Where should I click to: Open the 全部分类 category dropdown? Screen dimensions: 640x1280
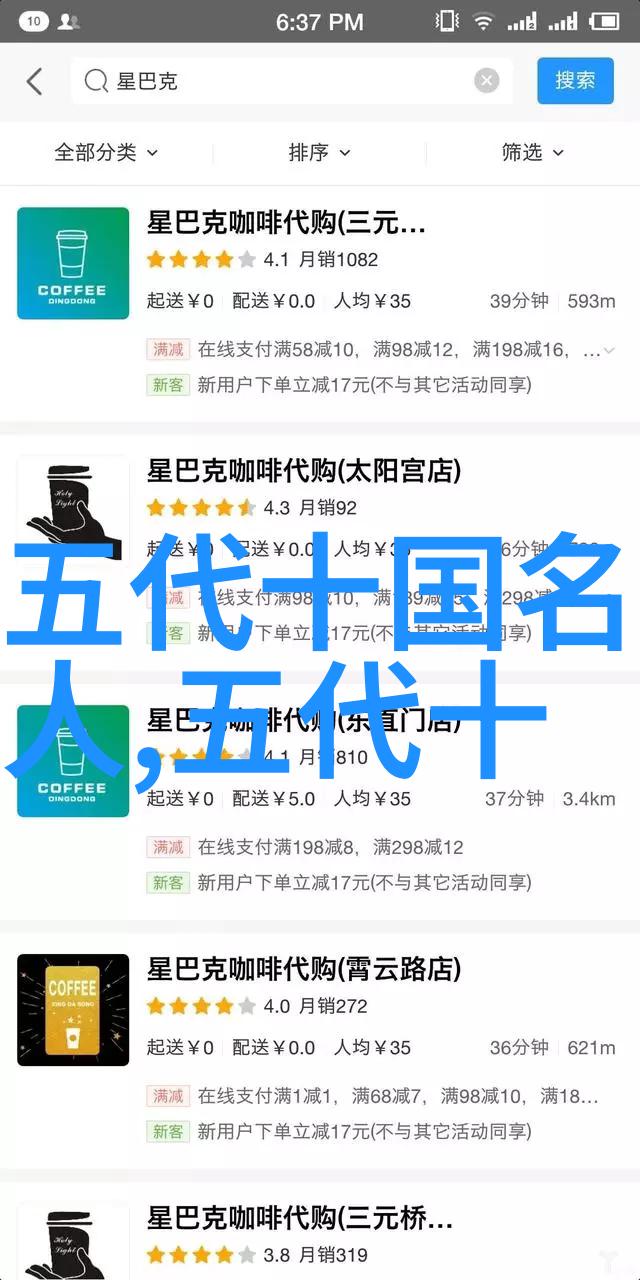(x=106, y=152)
